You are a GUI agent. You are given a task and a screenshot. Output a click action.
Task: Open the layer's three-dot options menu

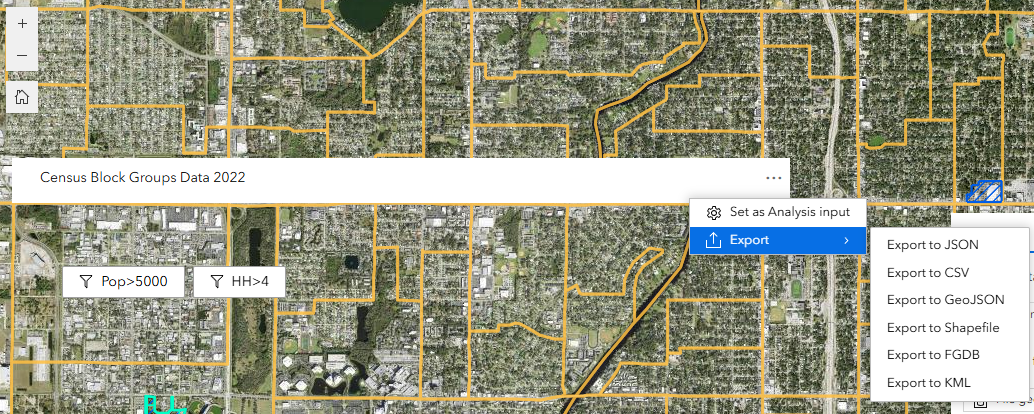(x=773, y=177)
